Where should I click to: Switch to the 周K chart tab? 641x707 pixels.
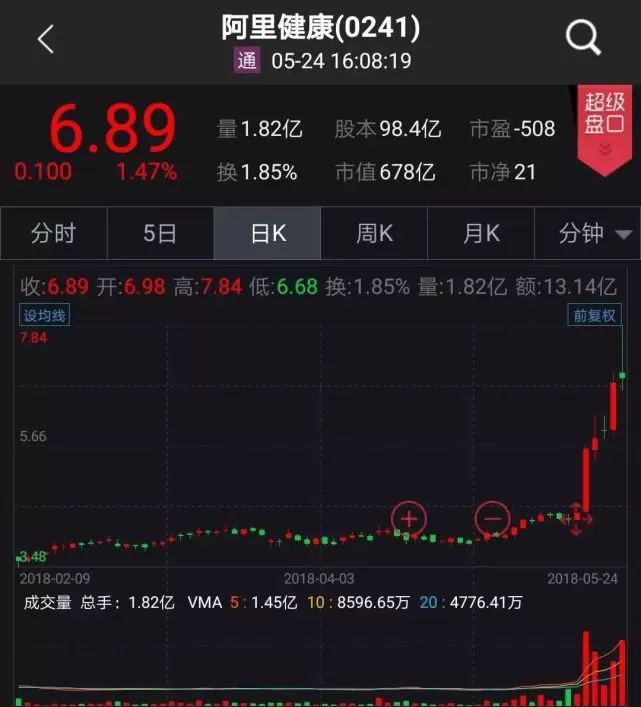click(x=374, y=234)
